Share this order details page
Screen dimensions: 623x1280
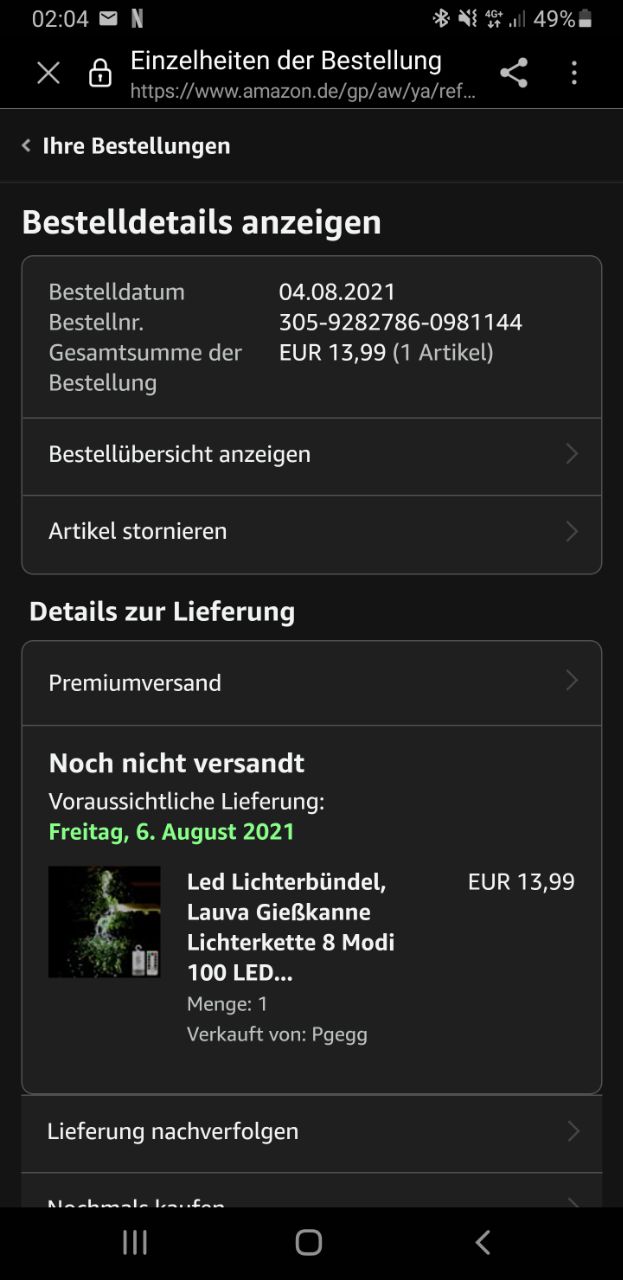513,73
